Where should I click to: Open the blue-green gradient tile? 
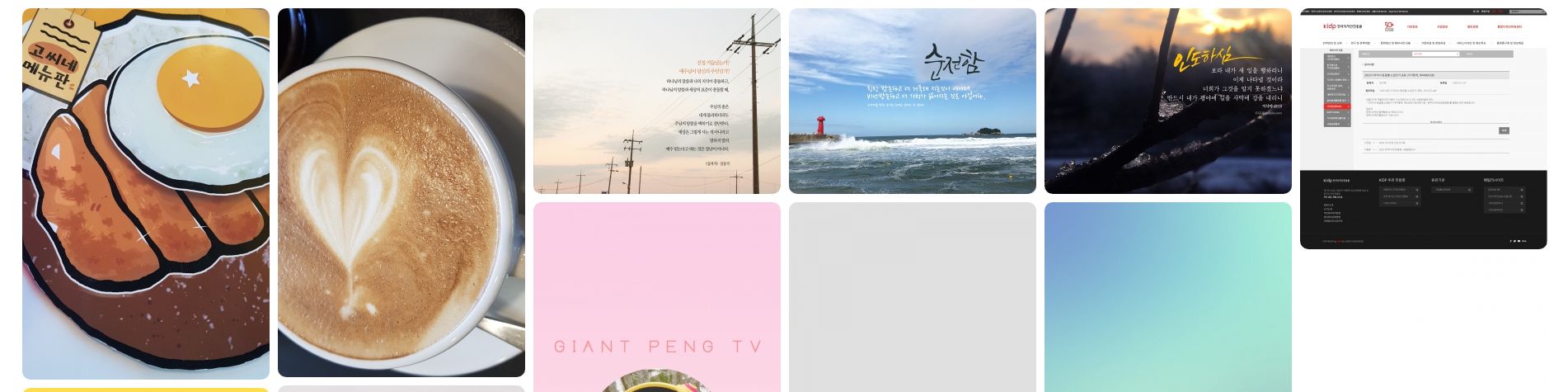1168,297
